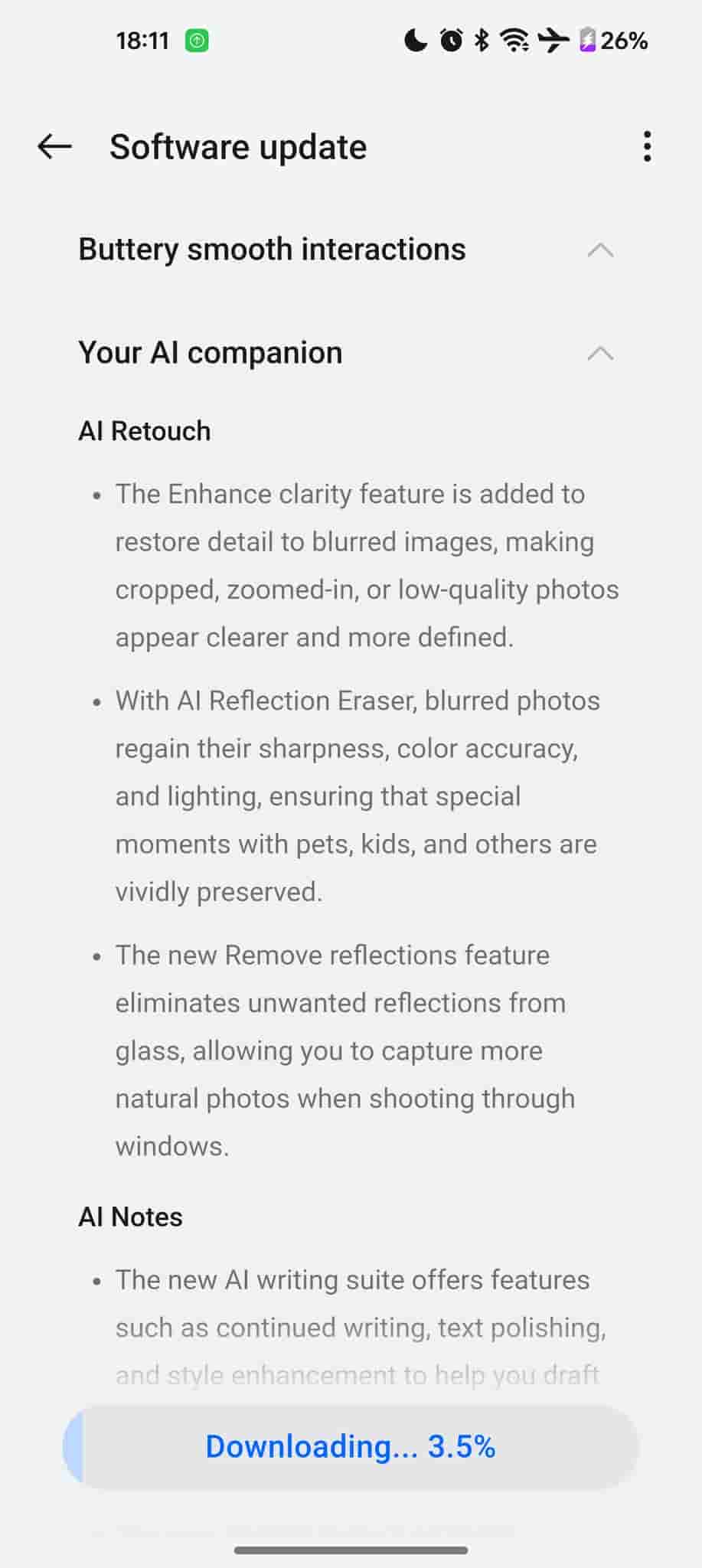Go back from Software update
The height and width of the screenshot is (1568, 702).
click(x=54, y=146)
